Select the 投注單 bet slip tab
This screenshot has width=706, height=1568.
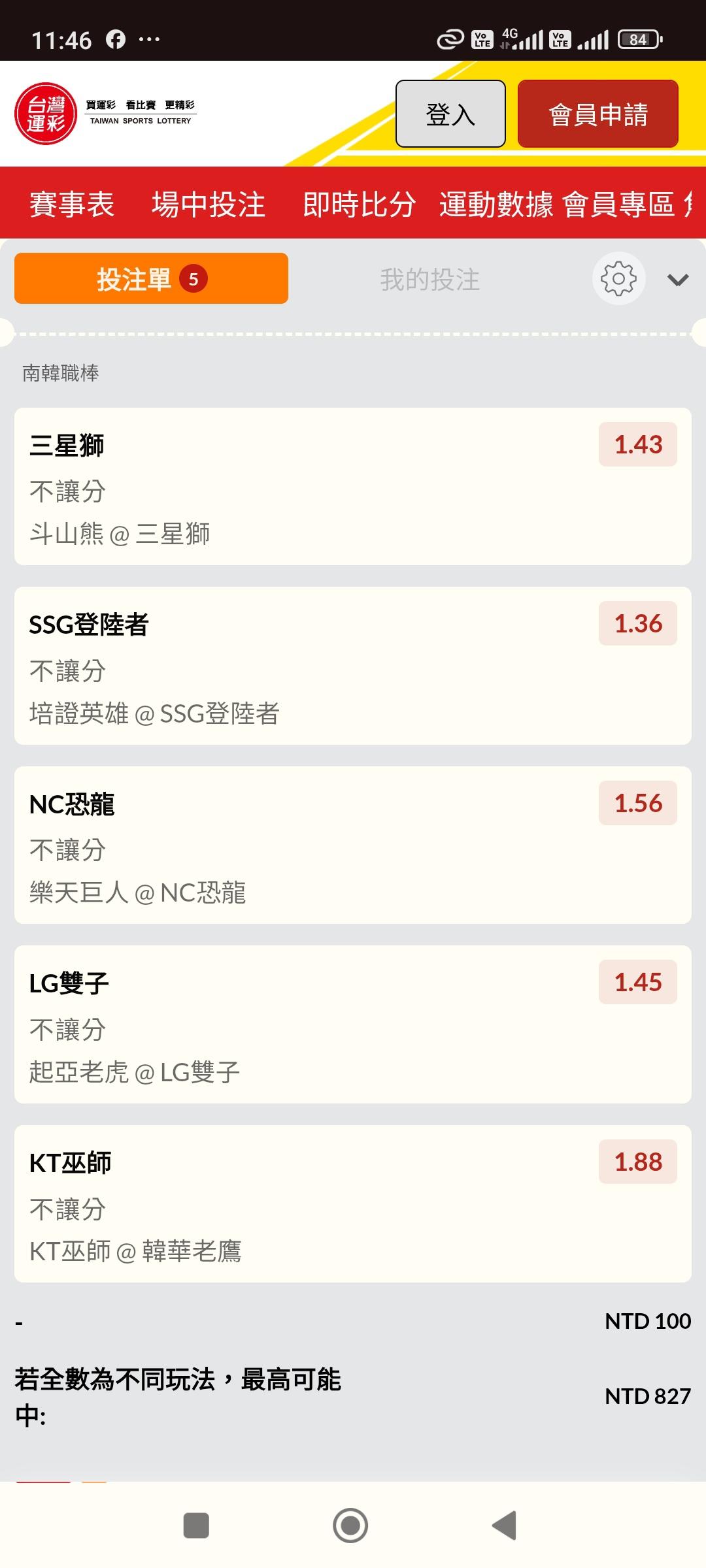pyautogui.click(x=151, y=279)
